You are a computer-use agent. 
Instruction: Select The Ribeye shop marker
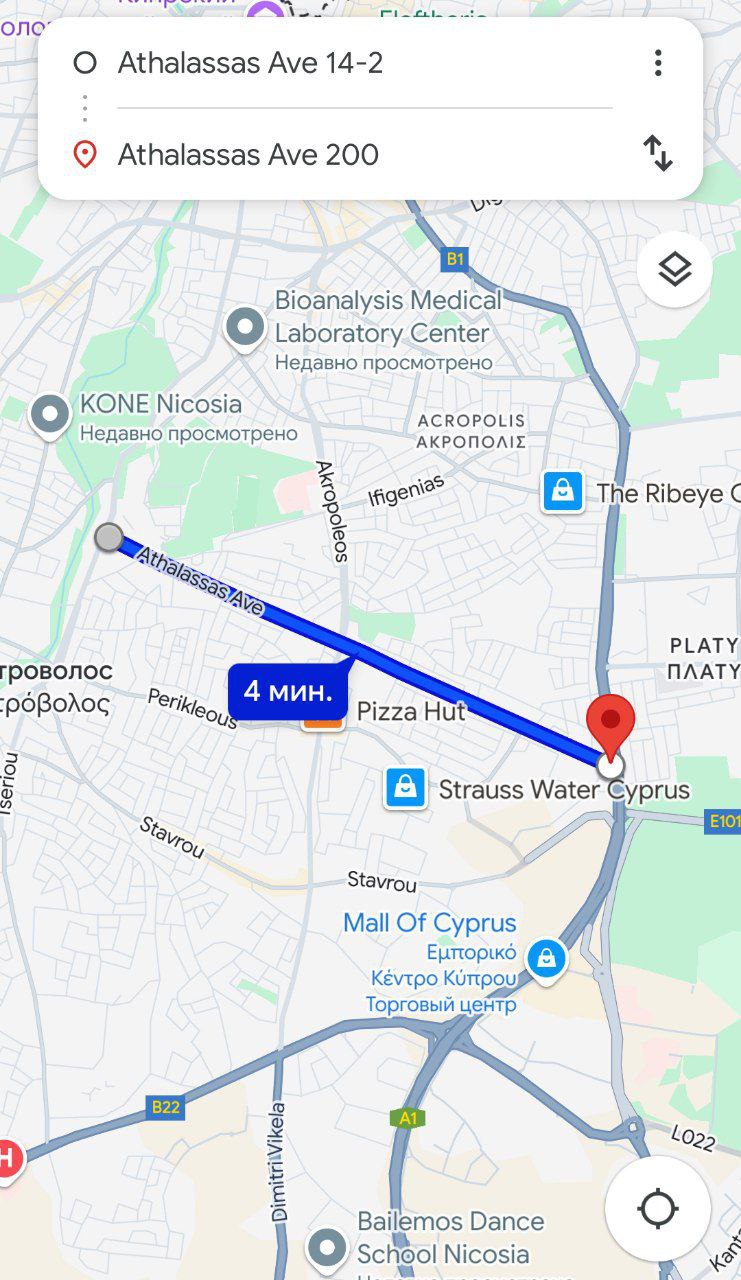point(563,492)
